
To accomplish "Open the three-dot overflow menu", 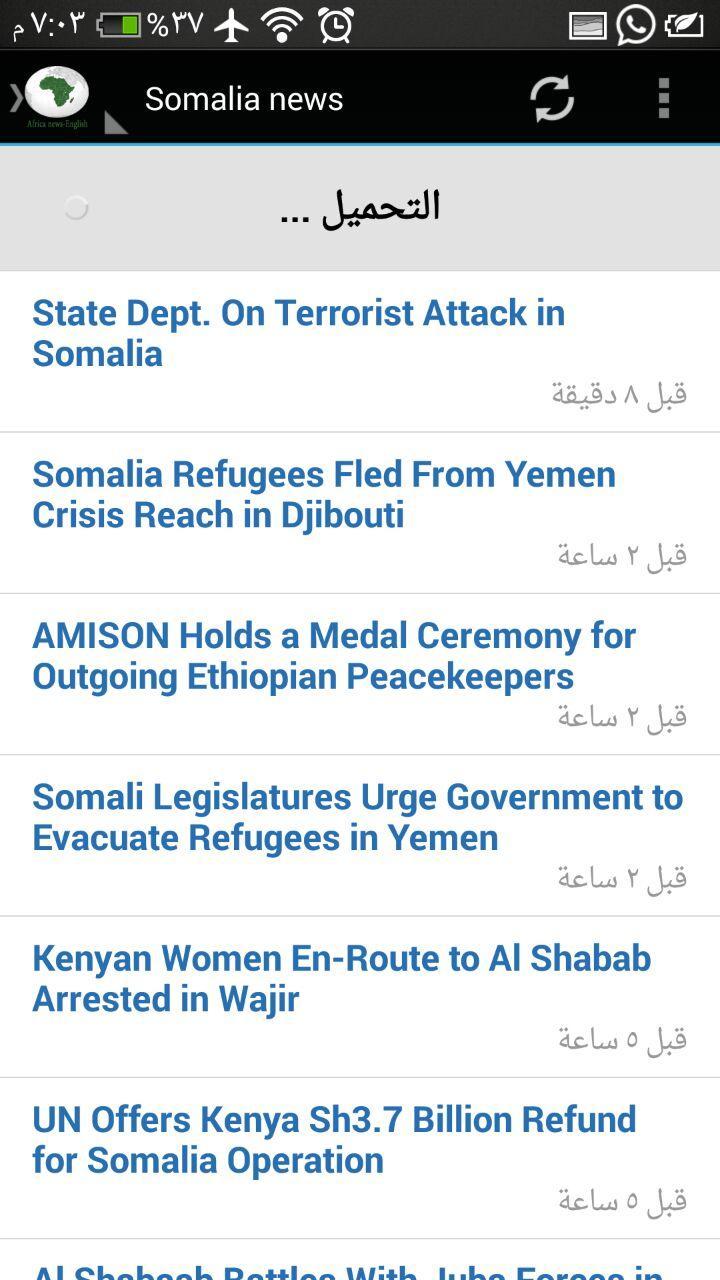I will click(663, 97).
